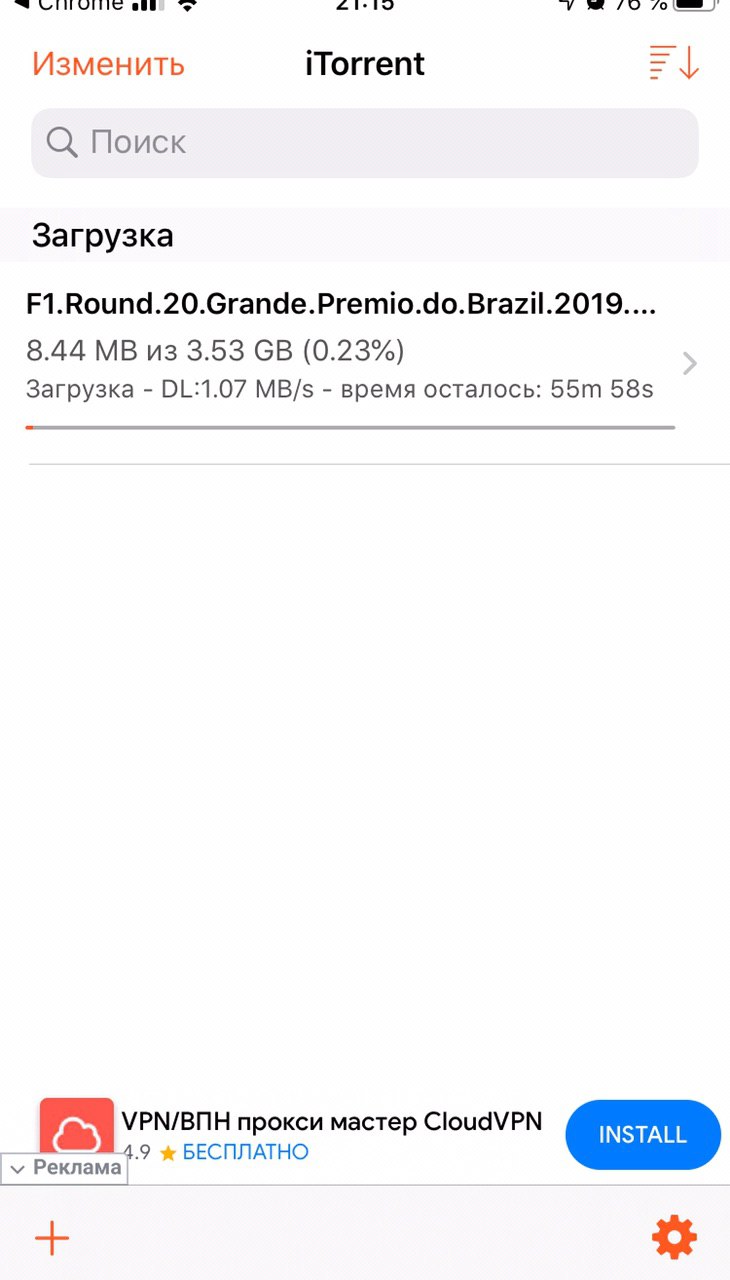730x1280 pixels.
Task: Open the sort order icon
Action: (x=674, y=63)
